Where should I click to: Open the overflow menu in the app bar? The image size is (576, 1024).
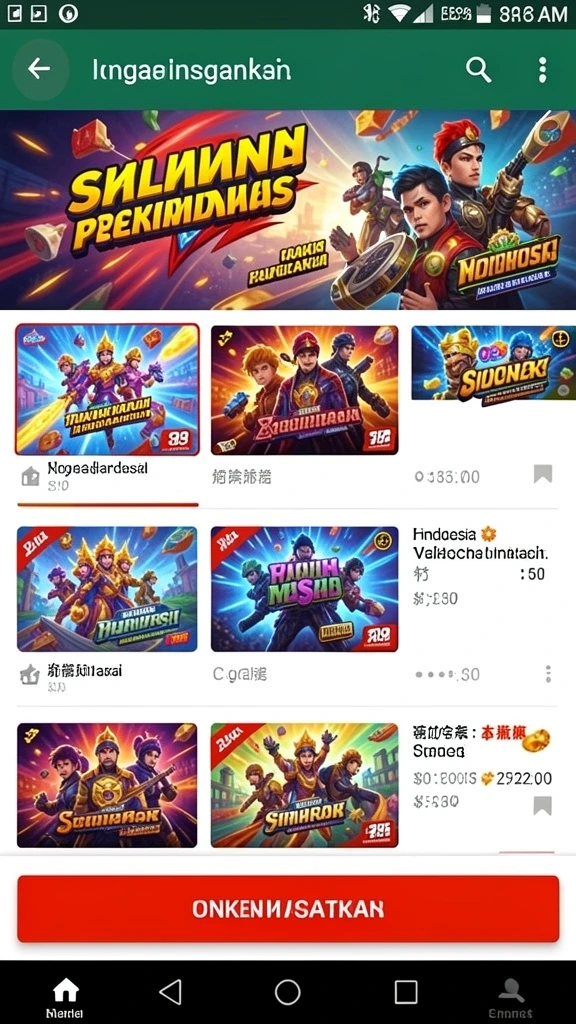[542, 69]
